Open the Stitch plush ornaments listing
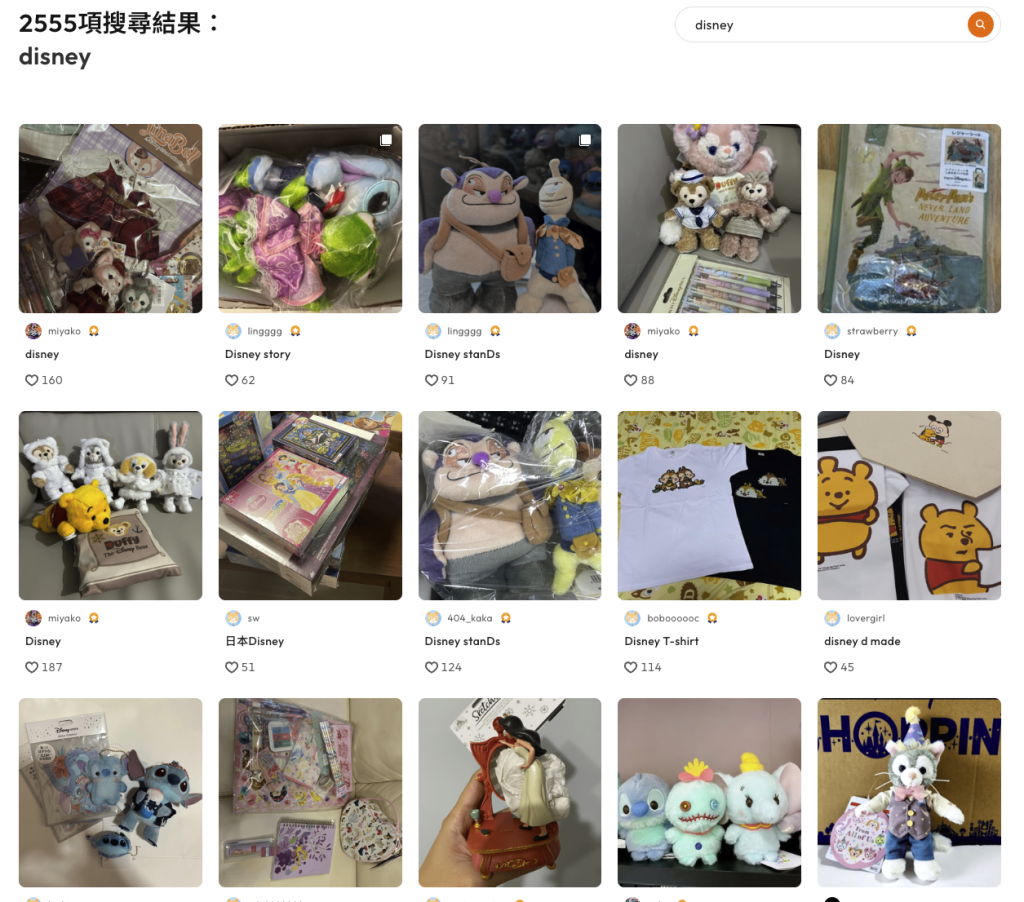The width and height of the screenshot is (1024, 902). pos(110,792)
